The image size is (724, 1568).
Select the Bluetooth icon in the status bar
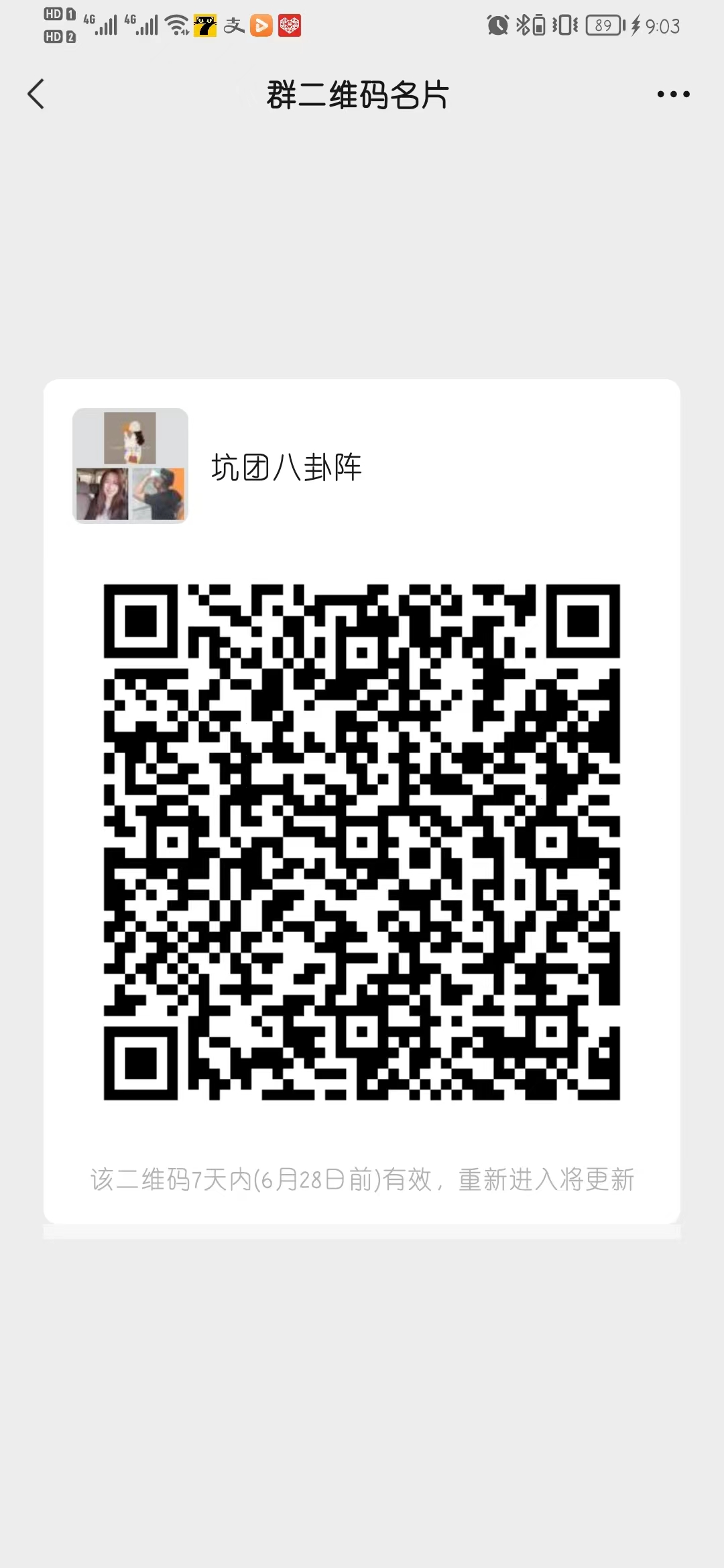[522, 25]
